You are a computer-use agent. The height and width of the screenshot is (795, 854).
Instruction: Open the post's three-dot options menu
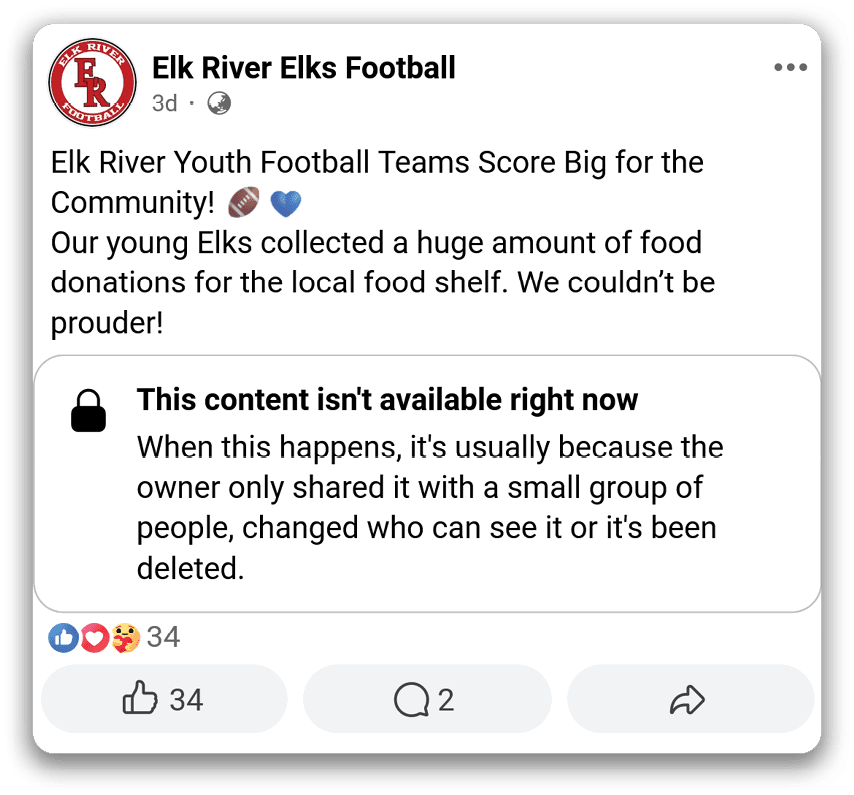coord(790,68)
